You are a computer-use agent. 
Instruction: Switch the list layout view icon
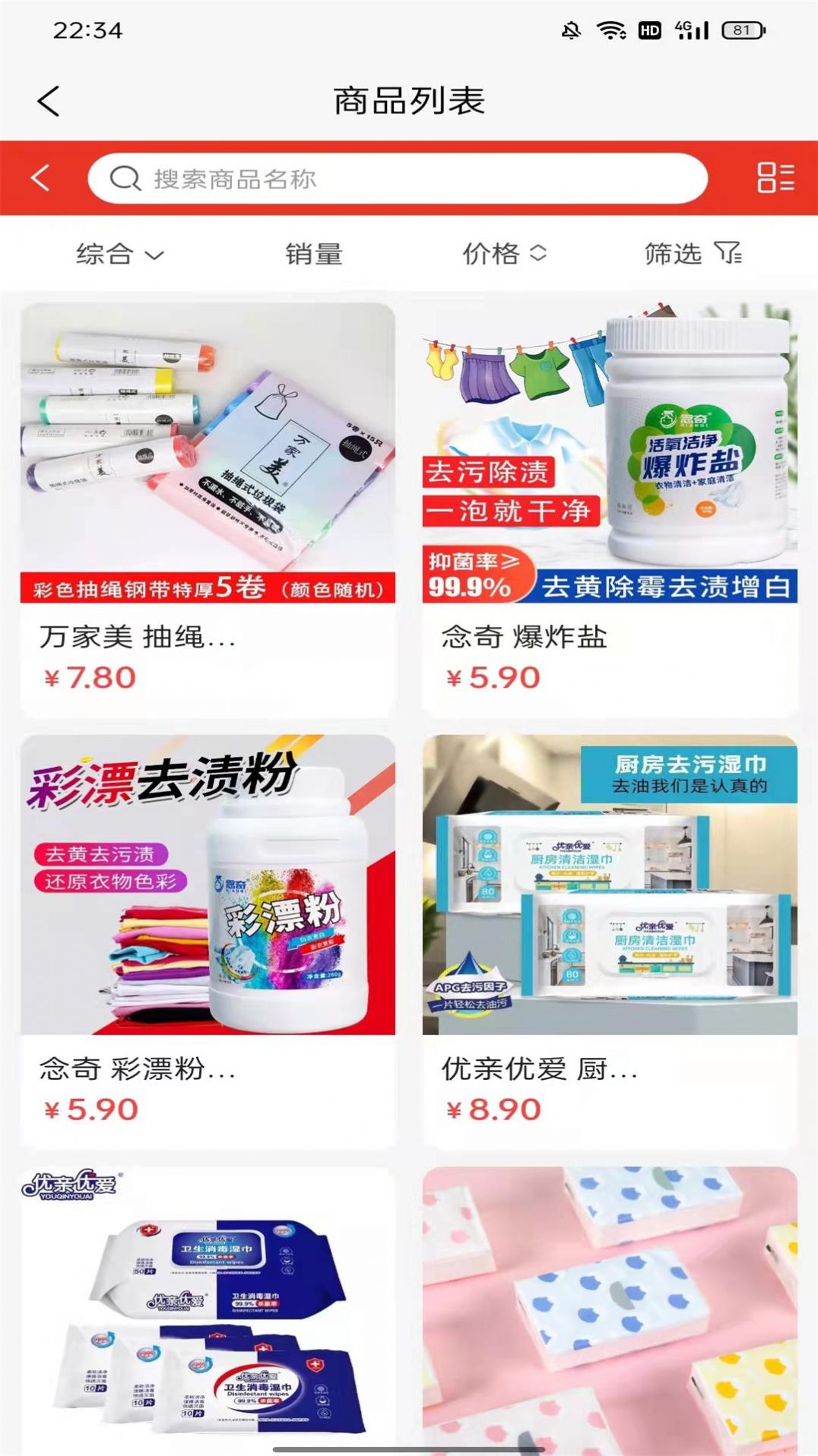[775, 179]
